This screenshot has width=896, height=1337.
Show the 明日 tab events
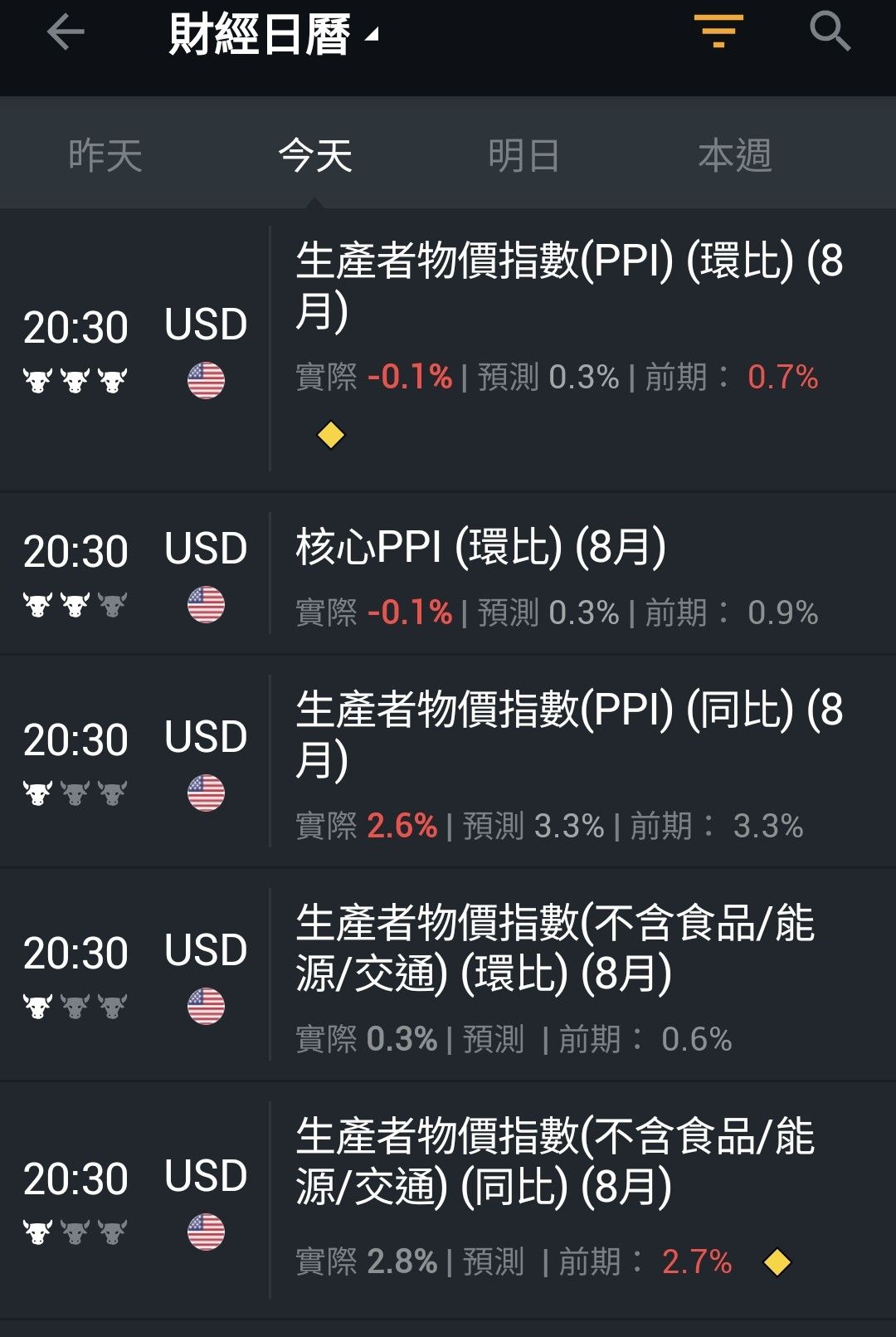coord(523,155)
